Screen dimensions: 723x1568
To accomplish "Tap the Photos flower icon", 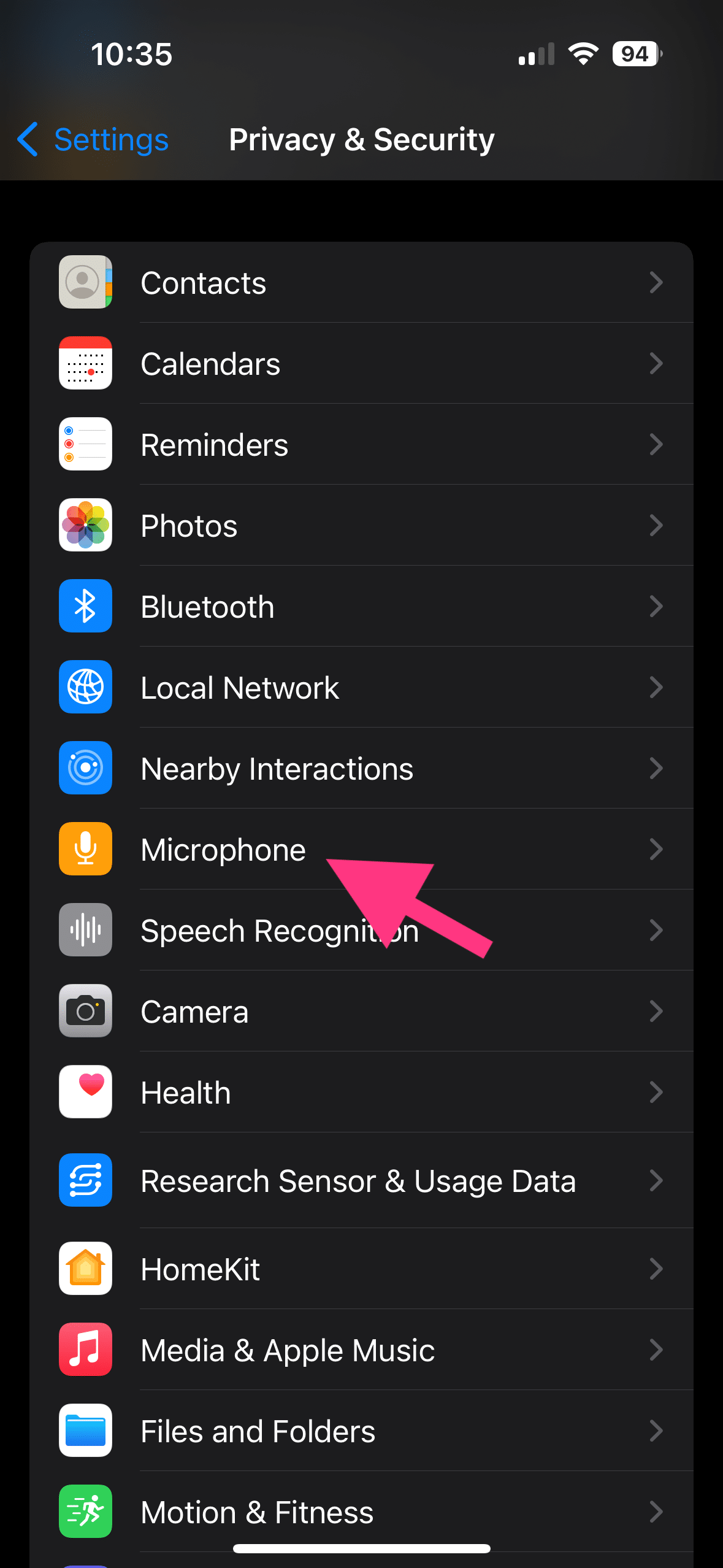I will [x=85, y=525].
